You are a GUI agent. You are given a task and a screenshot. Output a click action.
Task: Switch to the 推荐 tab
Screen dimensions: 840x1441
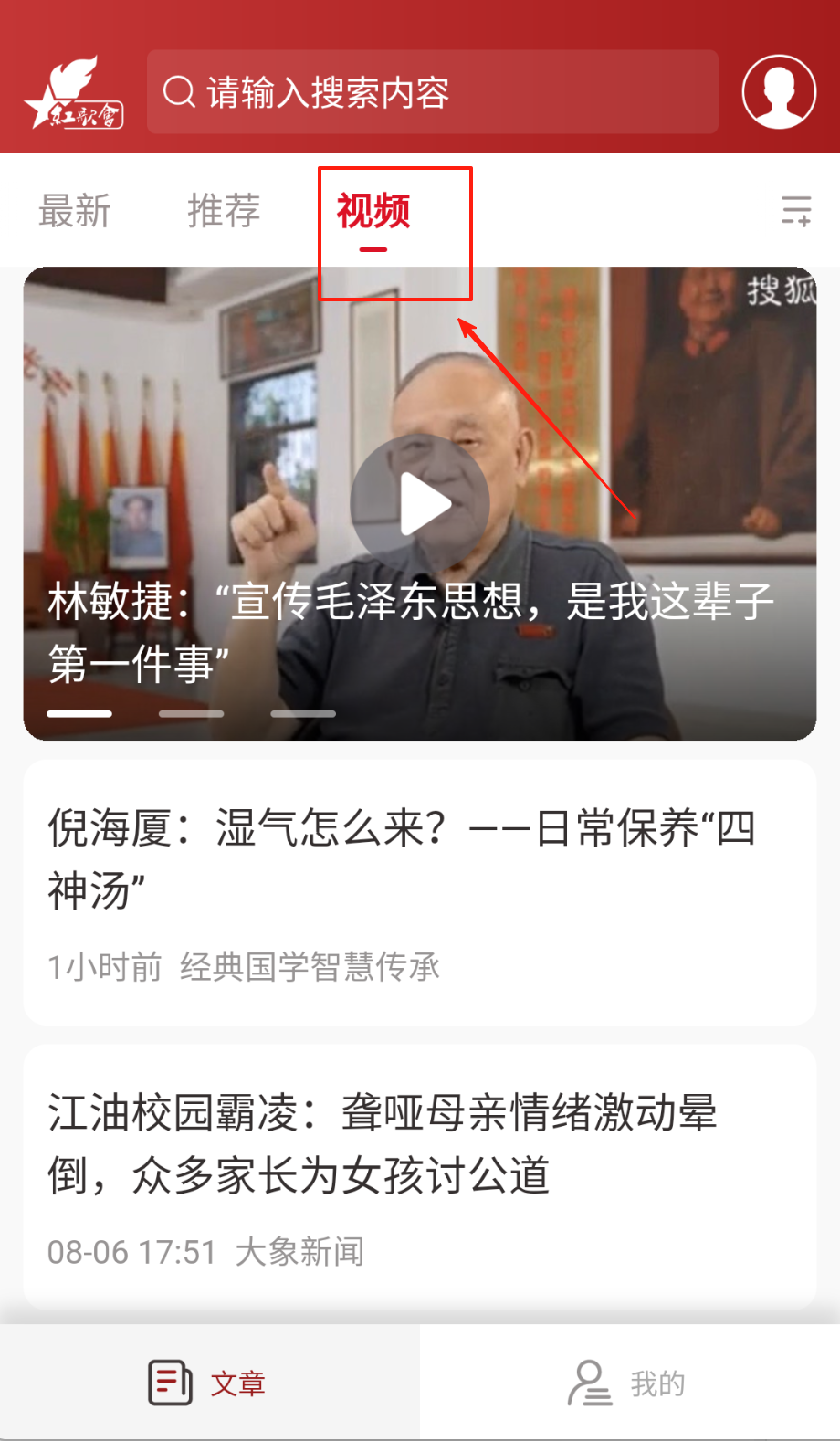click(x=224, y=211)
